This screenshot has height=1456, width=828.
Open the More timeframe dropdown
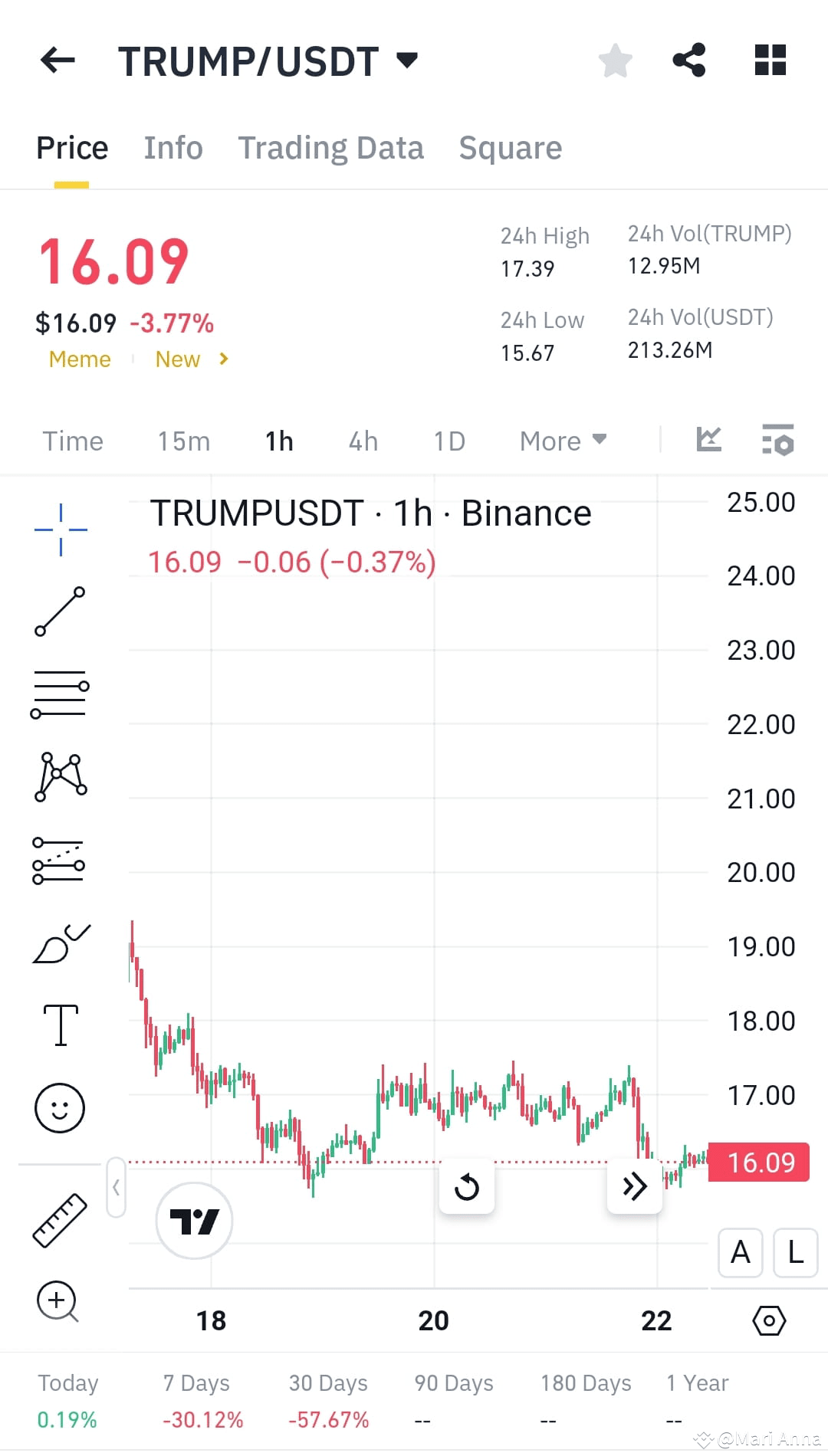pyautogui.click(x=562, y=441)
